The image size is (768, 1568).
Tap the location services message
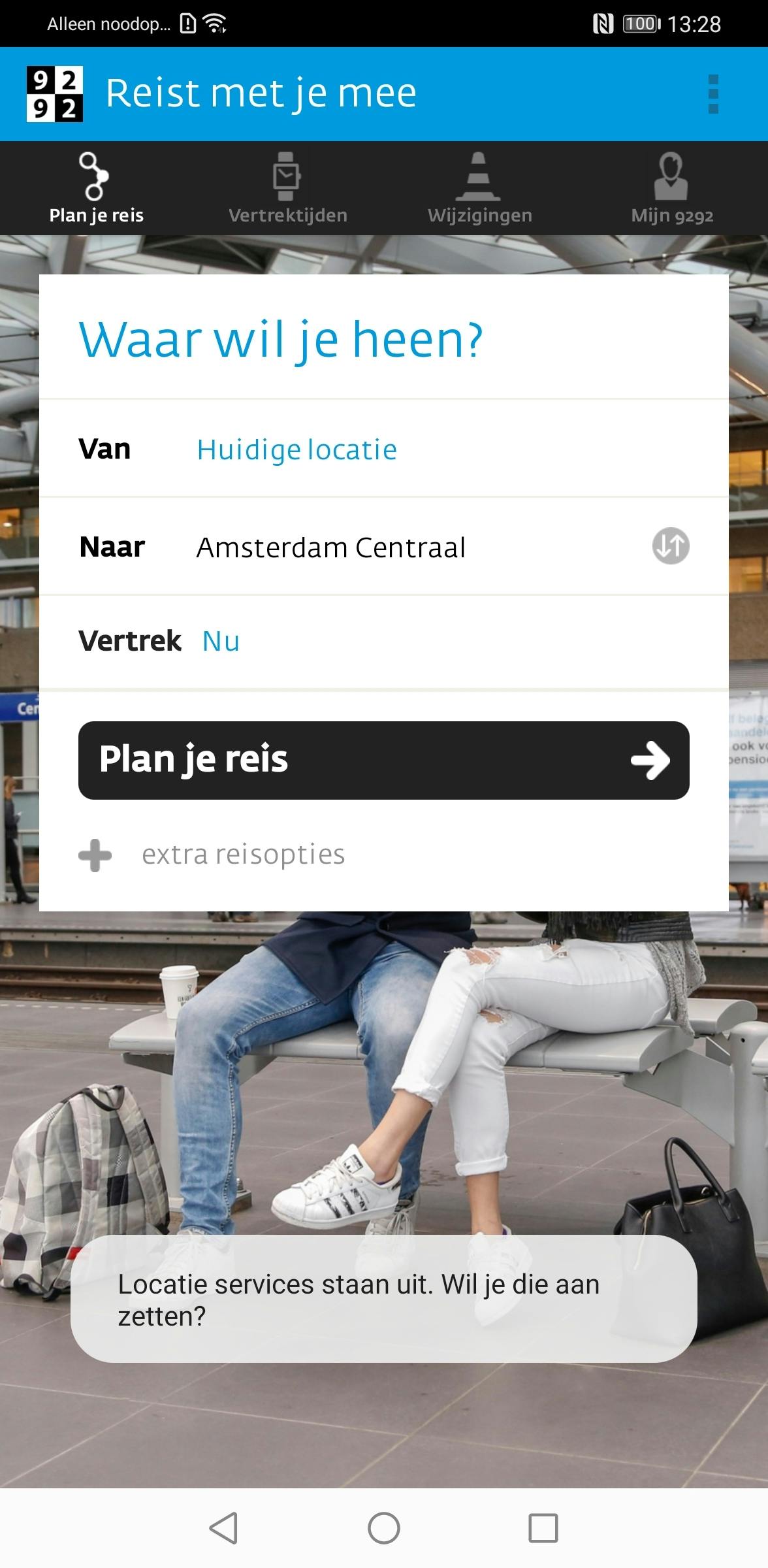[x=384, y=1299]
